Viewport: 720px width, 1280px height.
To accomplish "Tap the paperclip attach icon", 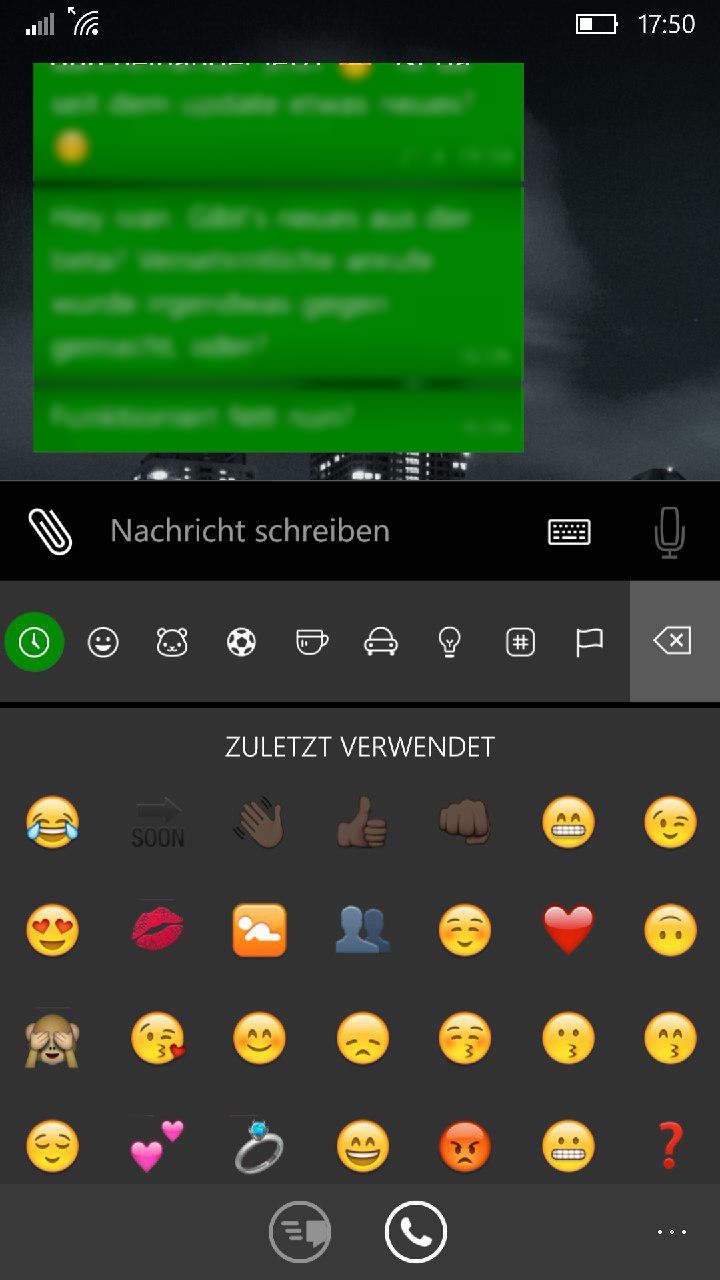I will [x=50, y=531].
